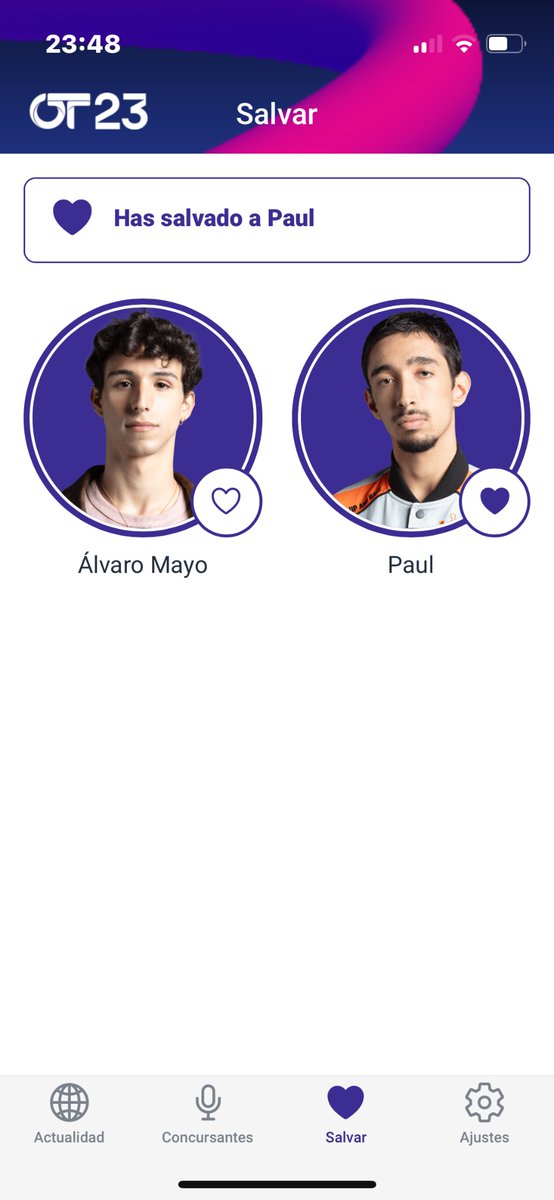Select the Salvar tab
The image size is (554, 1200).
pyautogui.click(x=346, y=1114)
